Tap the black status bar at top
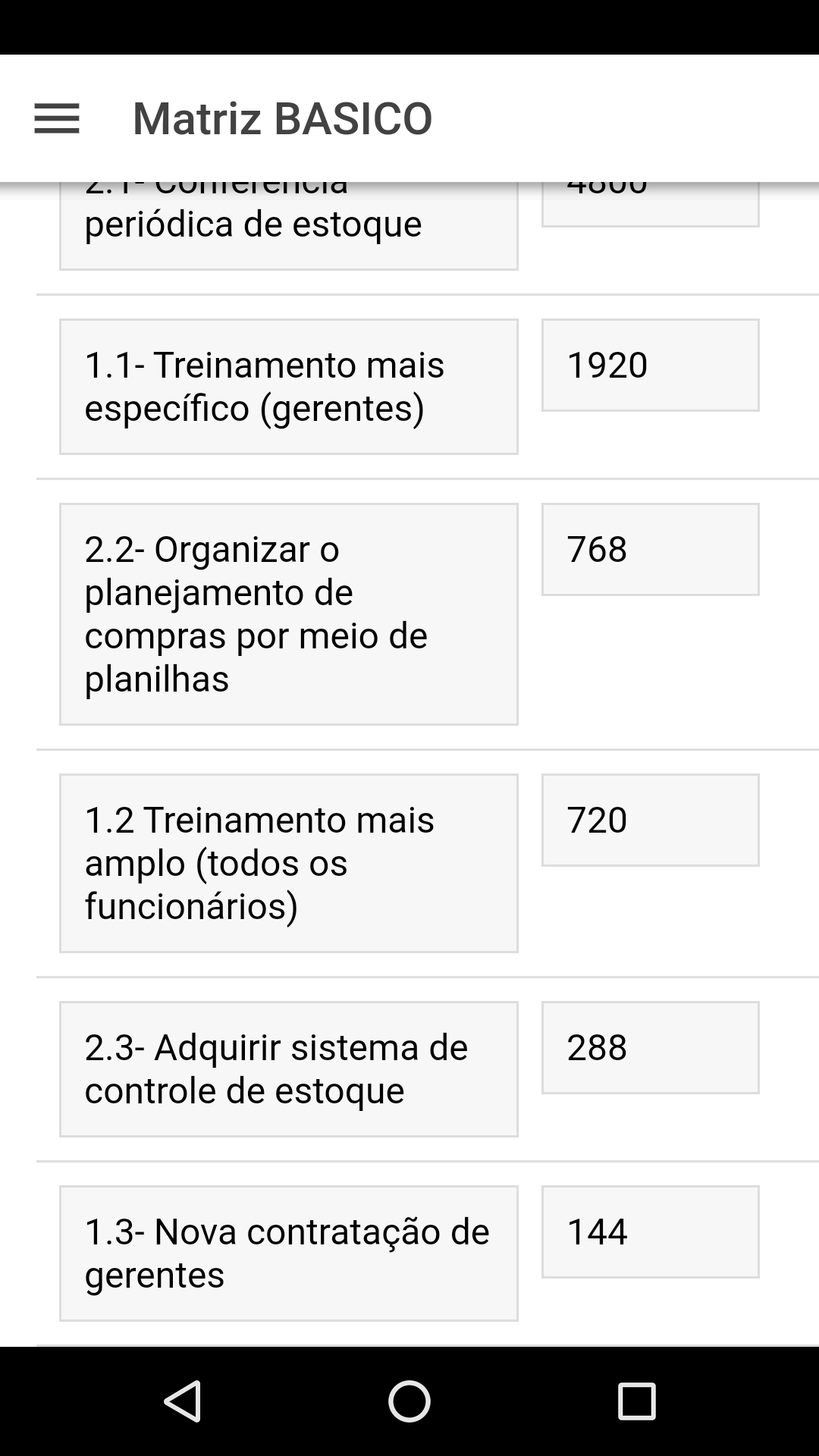The image size is (819, 1456). pos(409,23)
